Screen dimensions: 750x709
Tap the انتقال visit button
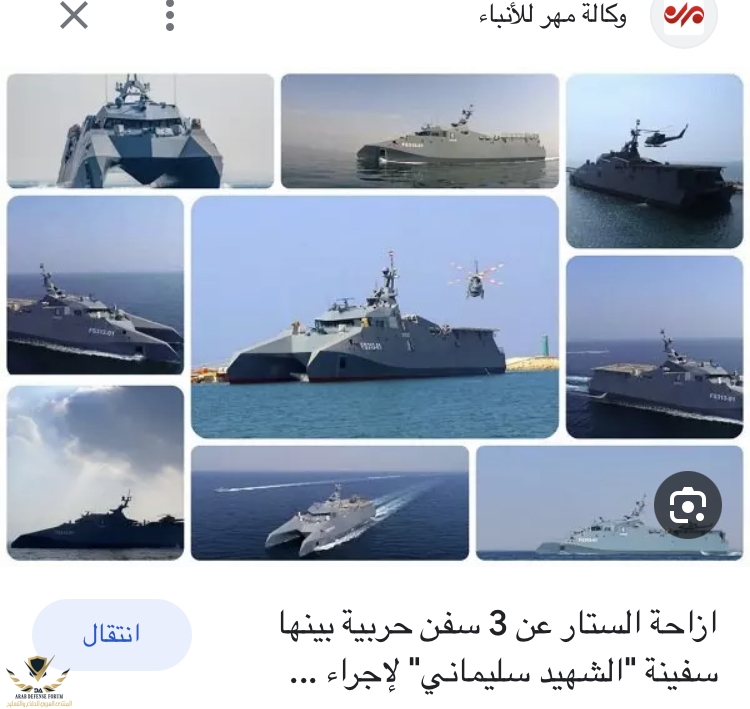pos(111,634)
